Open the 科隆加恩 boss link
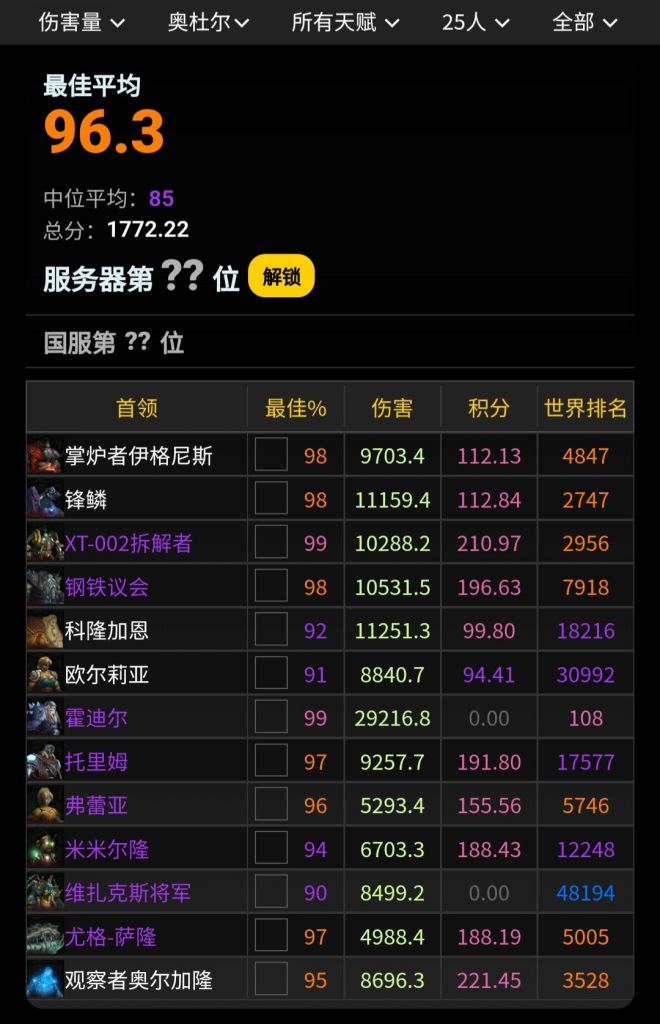 107,631
